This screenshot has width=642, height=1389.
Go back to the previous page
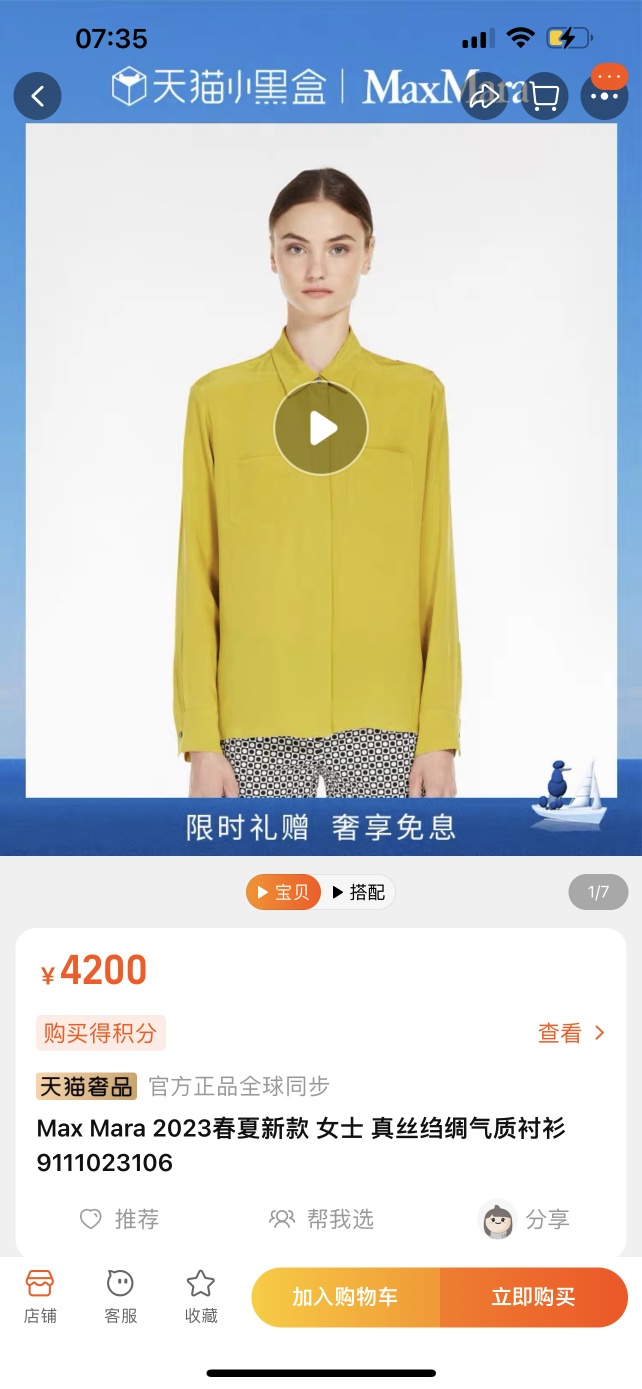[38, 97]
